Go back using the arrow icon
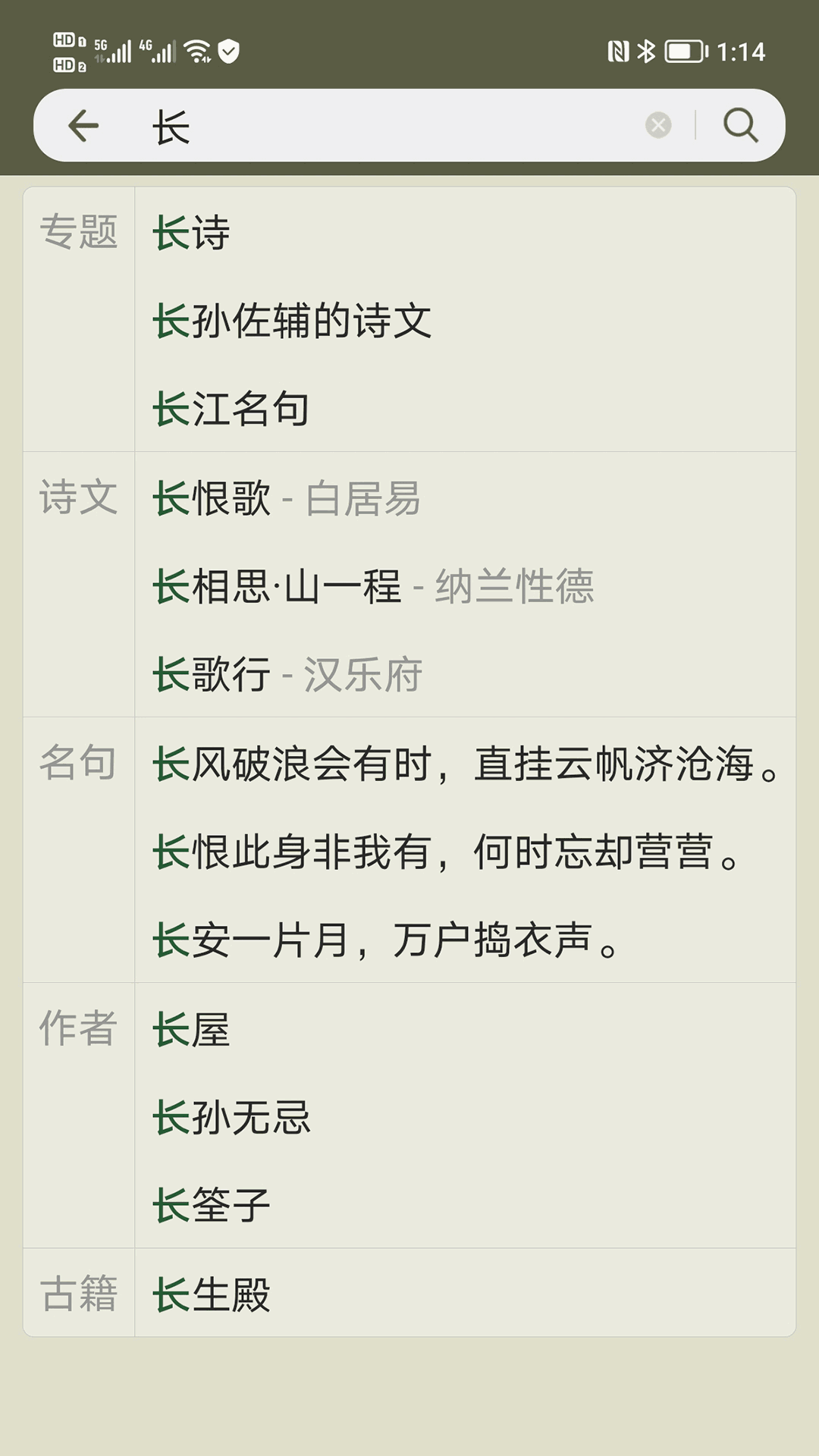 (83, 125)
